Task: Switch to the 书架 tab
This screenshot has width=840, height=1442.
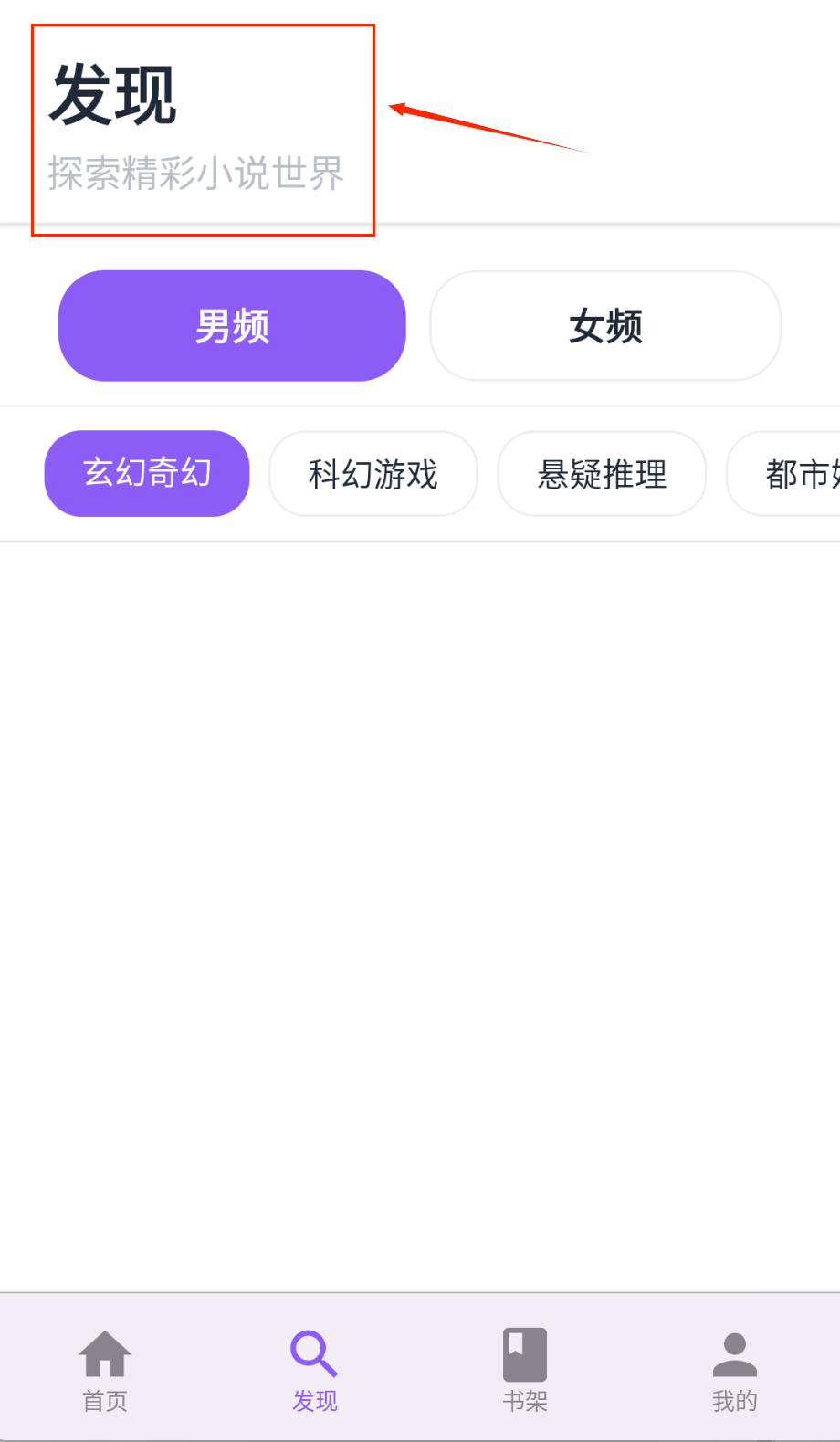Action: pos(525,1369)
